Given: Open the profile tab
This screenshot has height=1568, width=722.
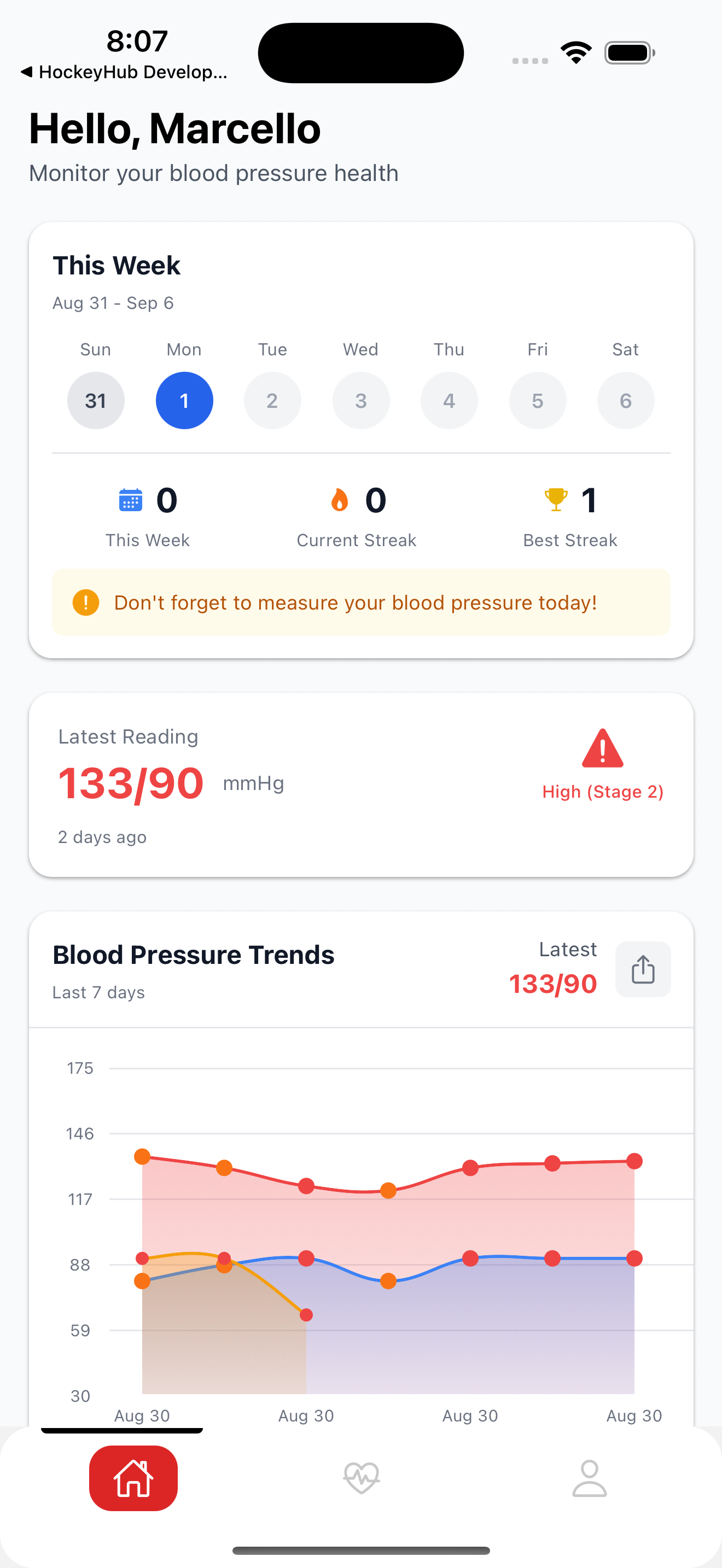Looking at the screenshot, I should tap(589, 1478).
